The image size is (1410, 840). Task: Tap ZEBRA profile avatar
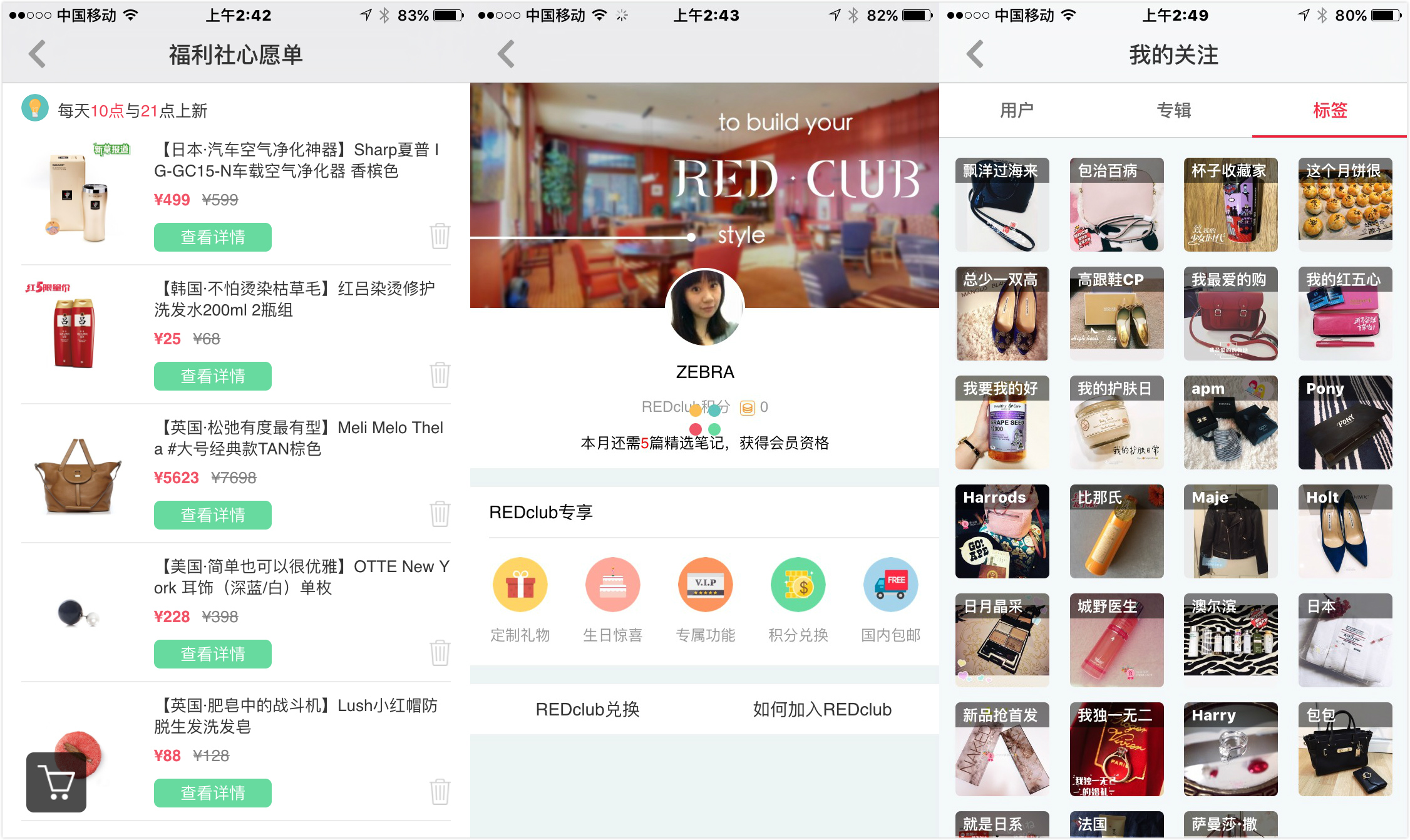click(705, 308)
